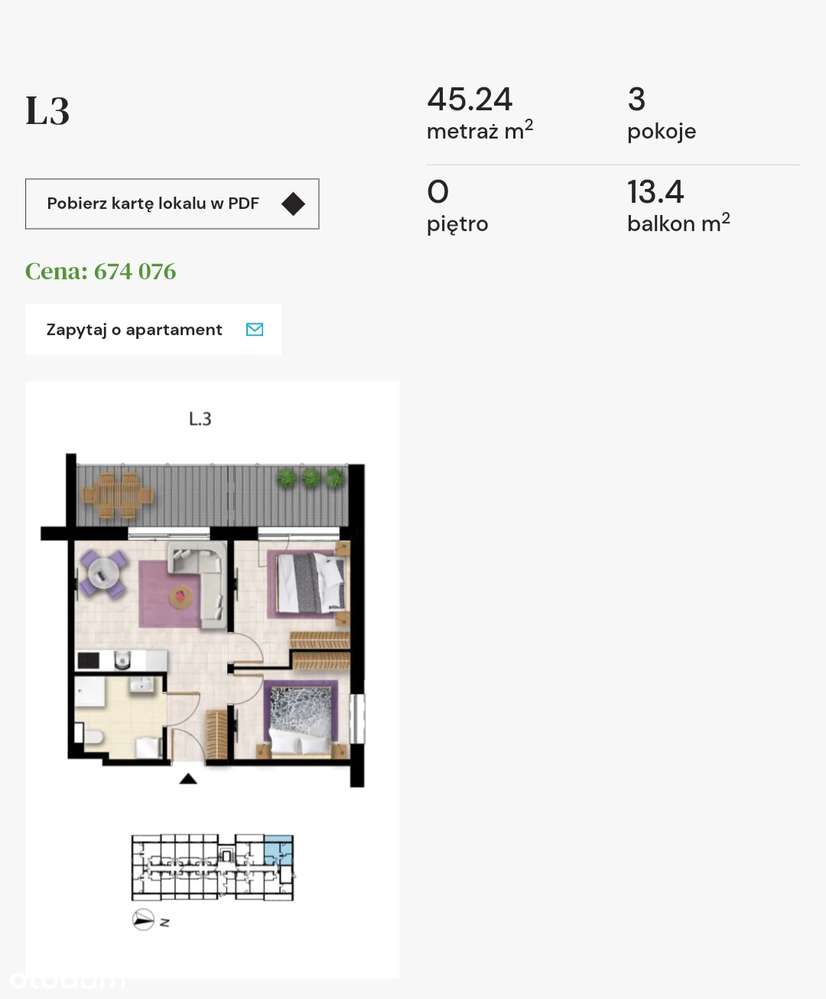Download the unit card as PDF

point(172,204)
